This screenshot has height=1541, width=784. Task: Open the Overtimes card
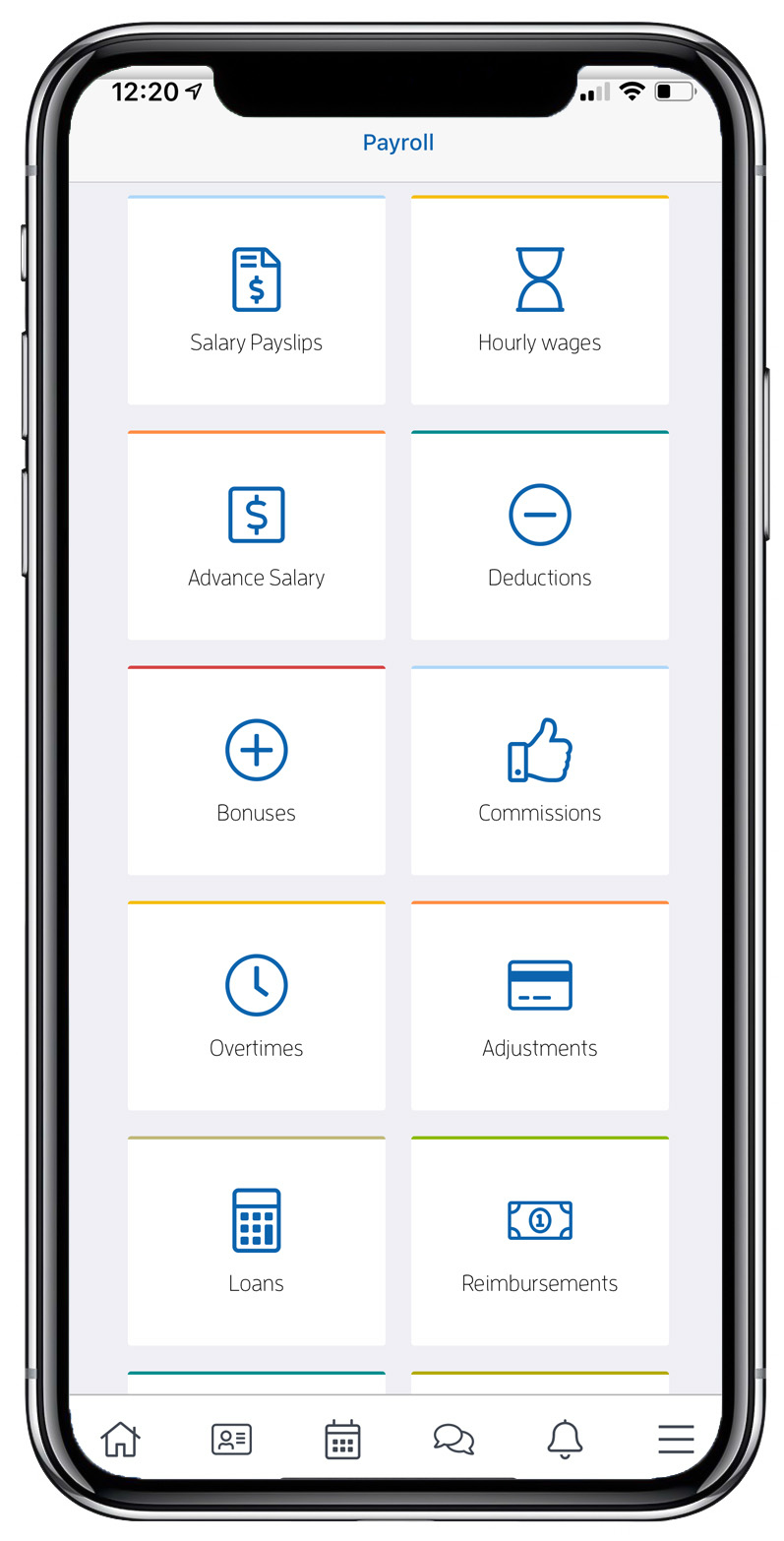coord(256,1007)
